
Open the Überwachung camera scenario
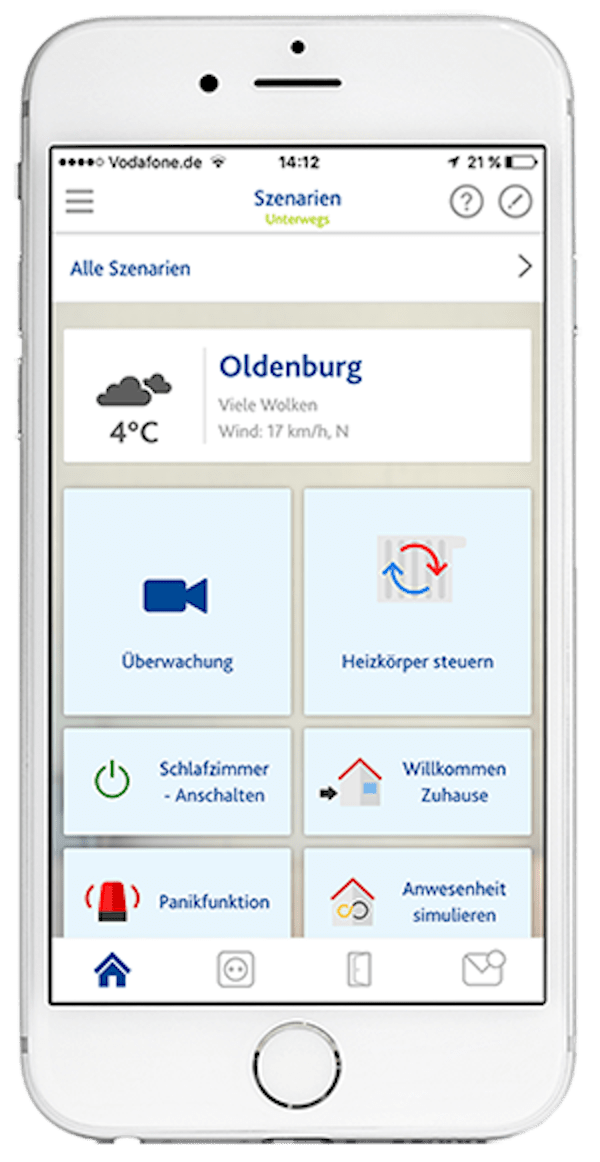click(177, 601)
